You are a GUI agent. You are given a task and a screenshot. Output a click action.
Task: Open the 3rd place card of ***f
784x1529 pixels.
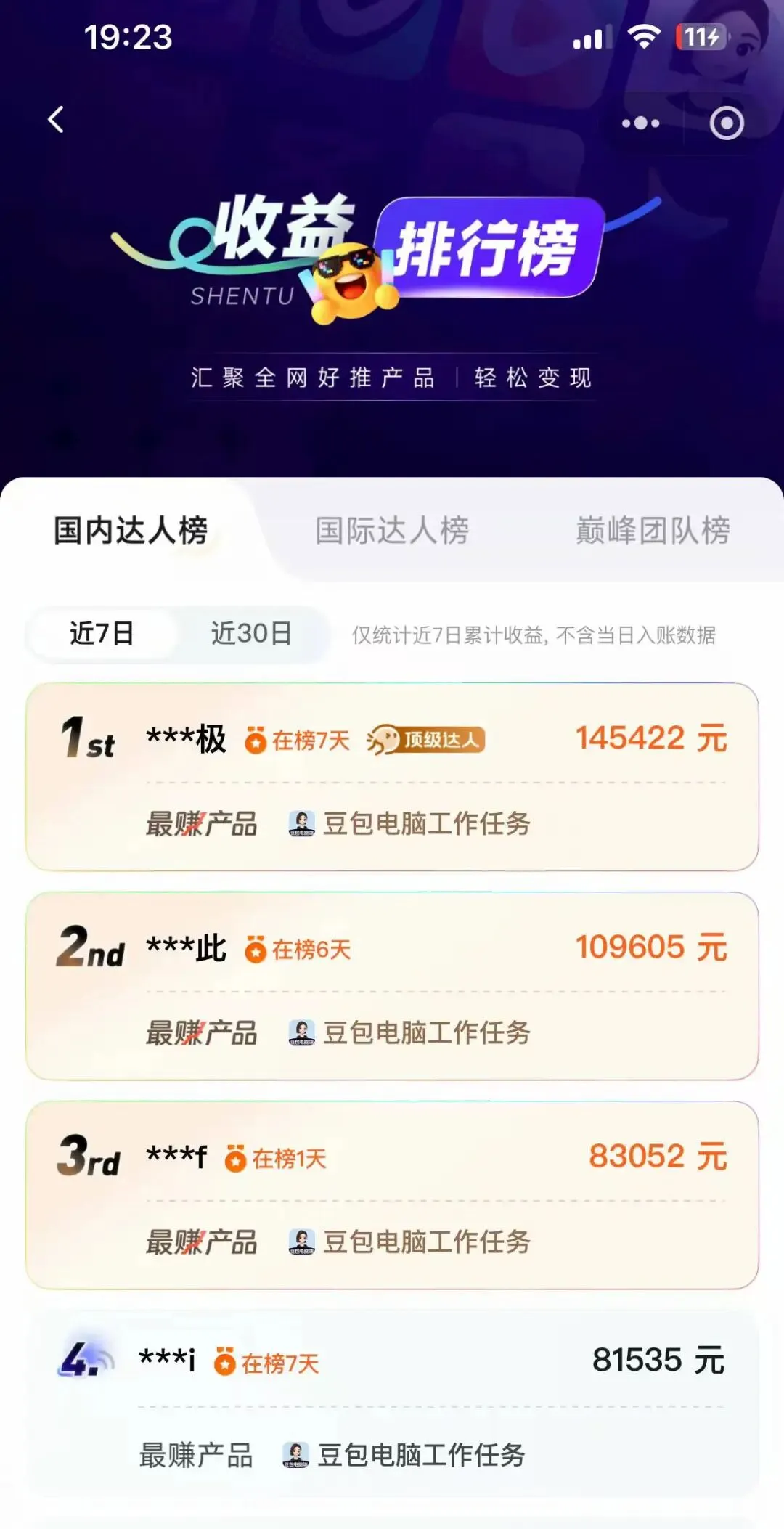click(x=392, y=1195)
